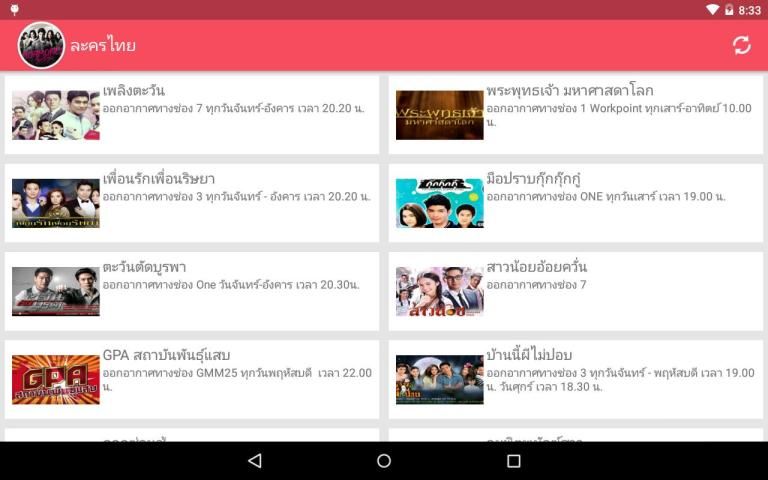The image size is (768, 480).
Task: Open the สาวน้อยร้อยครั่น card
Action: 576,291
